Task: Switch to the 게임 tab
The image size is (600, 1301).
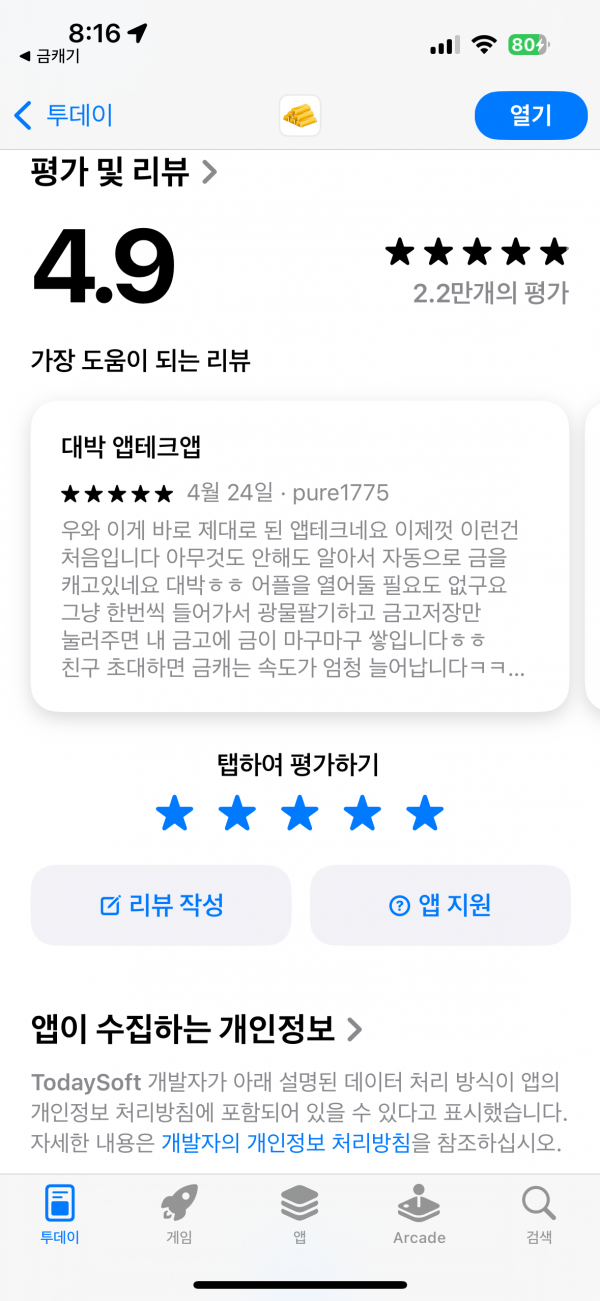Action: tap(179, 1214)
